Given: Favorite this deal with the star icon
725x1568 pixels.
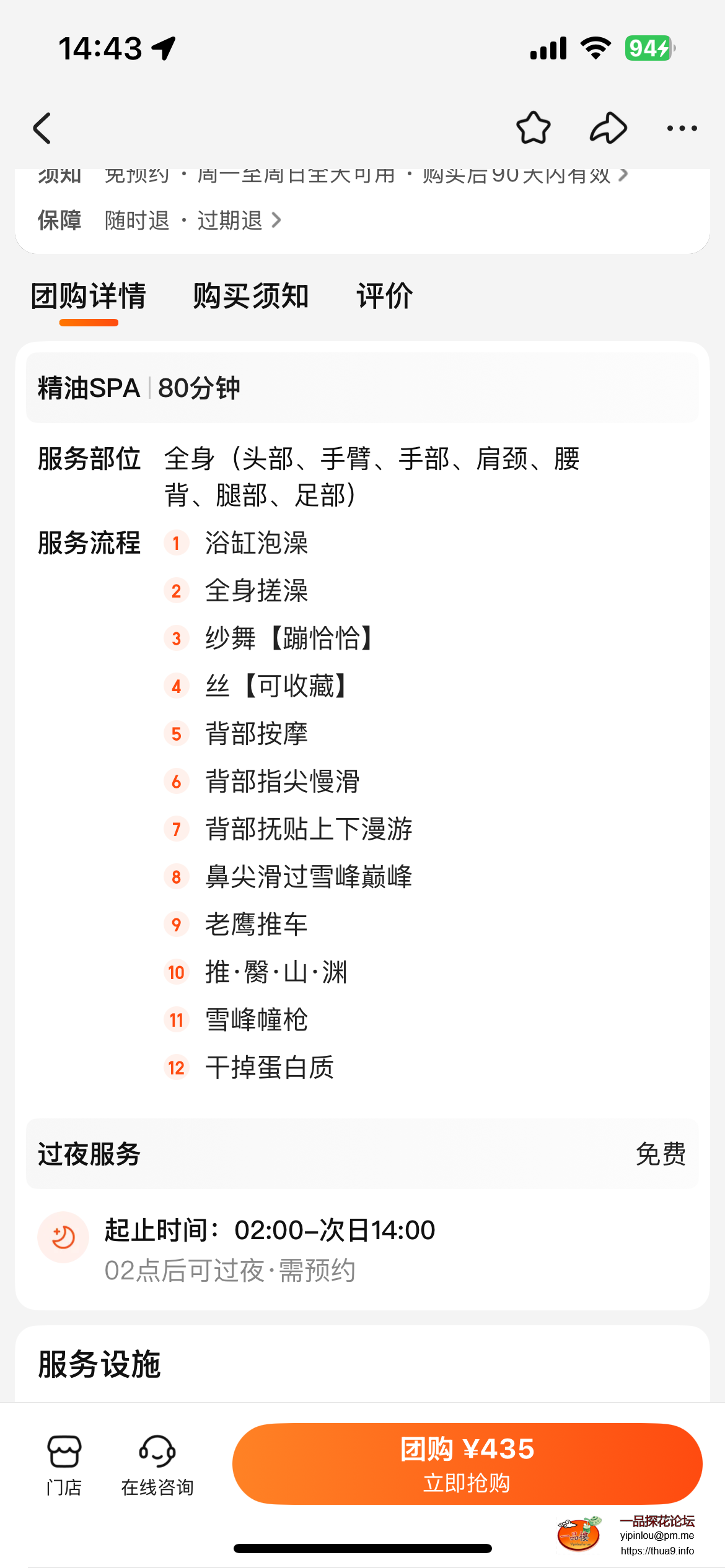Looking at the screenshot, I should pyautogui.click(x=533, y=128).
